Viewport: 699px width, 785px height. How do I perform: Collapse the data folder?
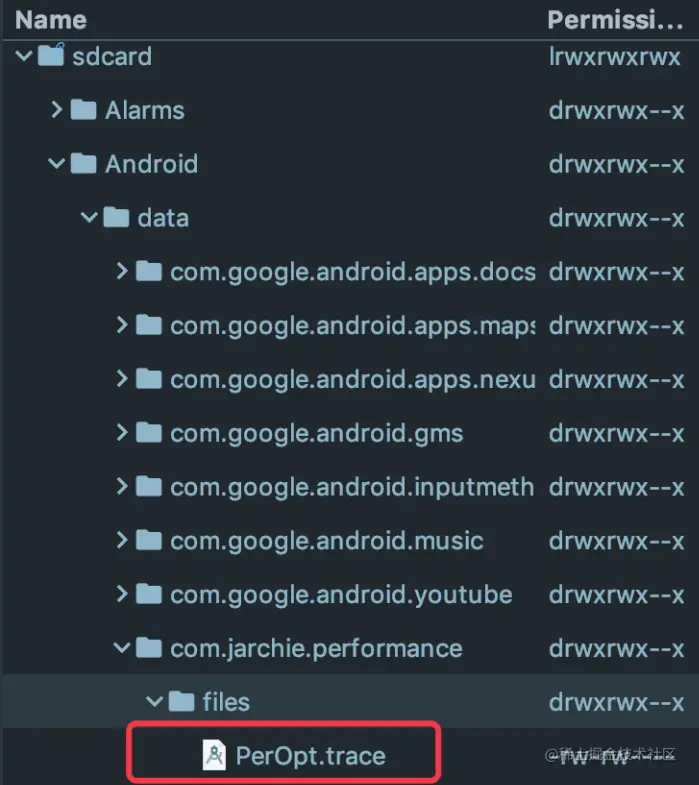[x=89, y=218]
